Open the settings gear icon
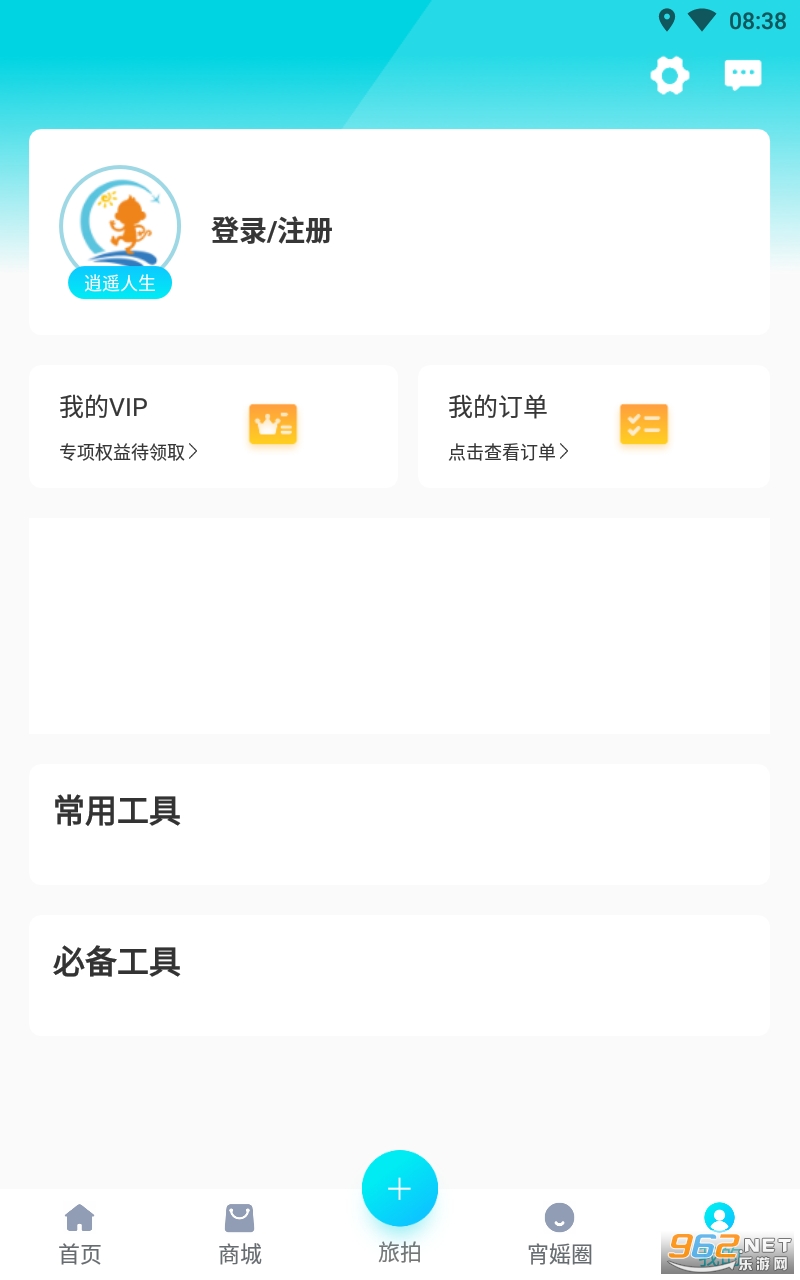This screenshot has height=1280, width=800. (670, 75)
